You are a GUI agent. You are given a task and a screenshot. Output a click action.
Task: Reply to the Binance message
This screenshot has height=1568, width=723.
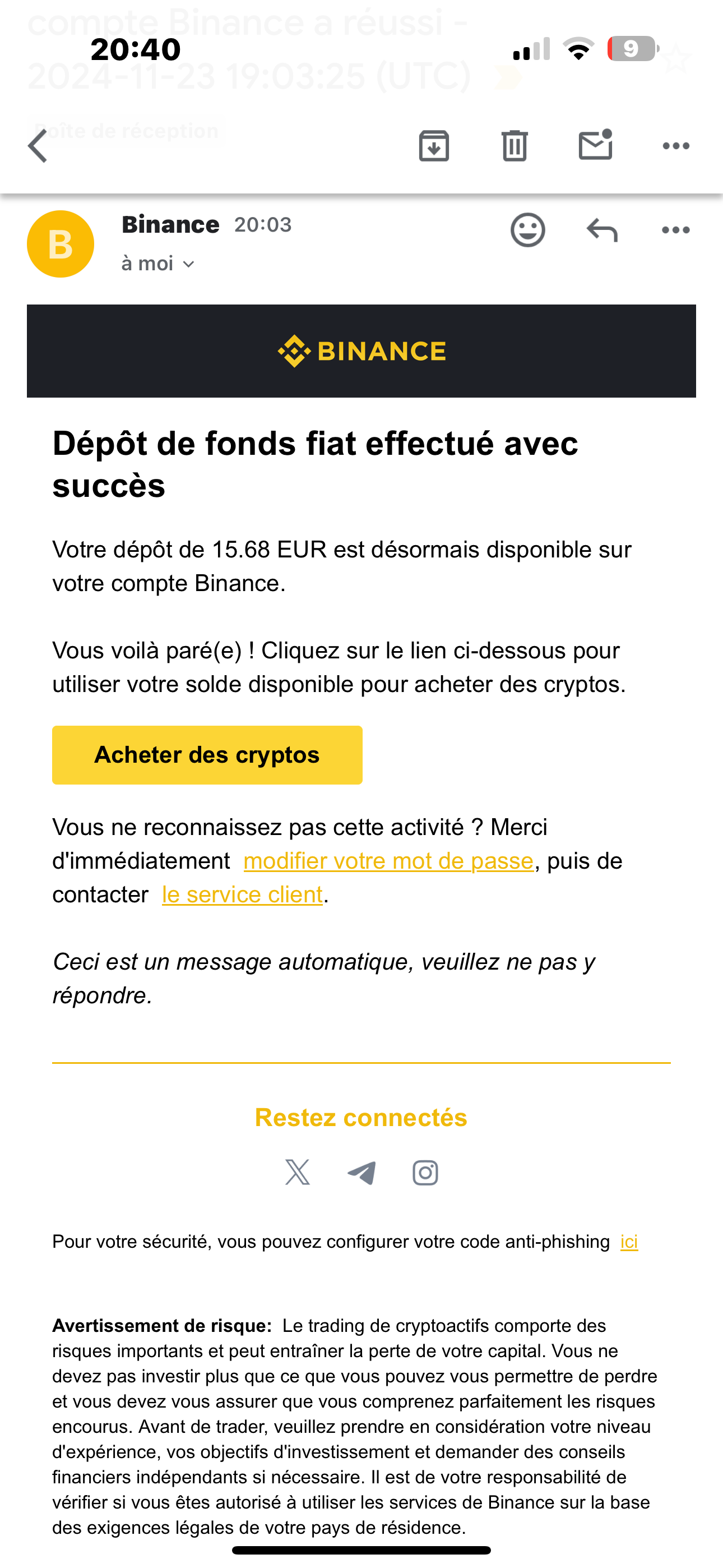tap(602, 230)
